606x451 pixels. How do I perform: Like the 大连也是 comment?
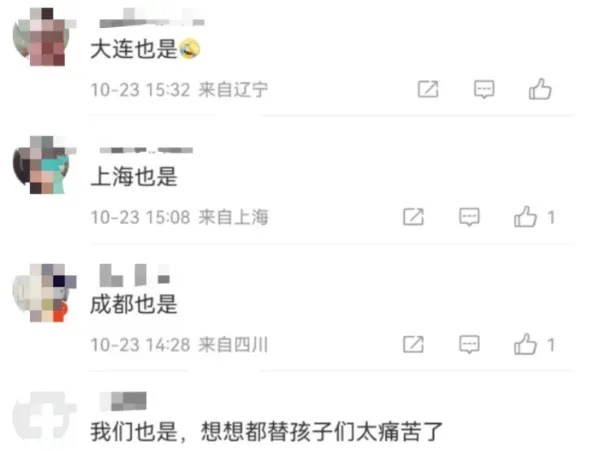[540, 89]
